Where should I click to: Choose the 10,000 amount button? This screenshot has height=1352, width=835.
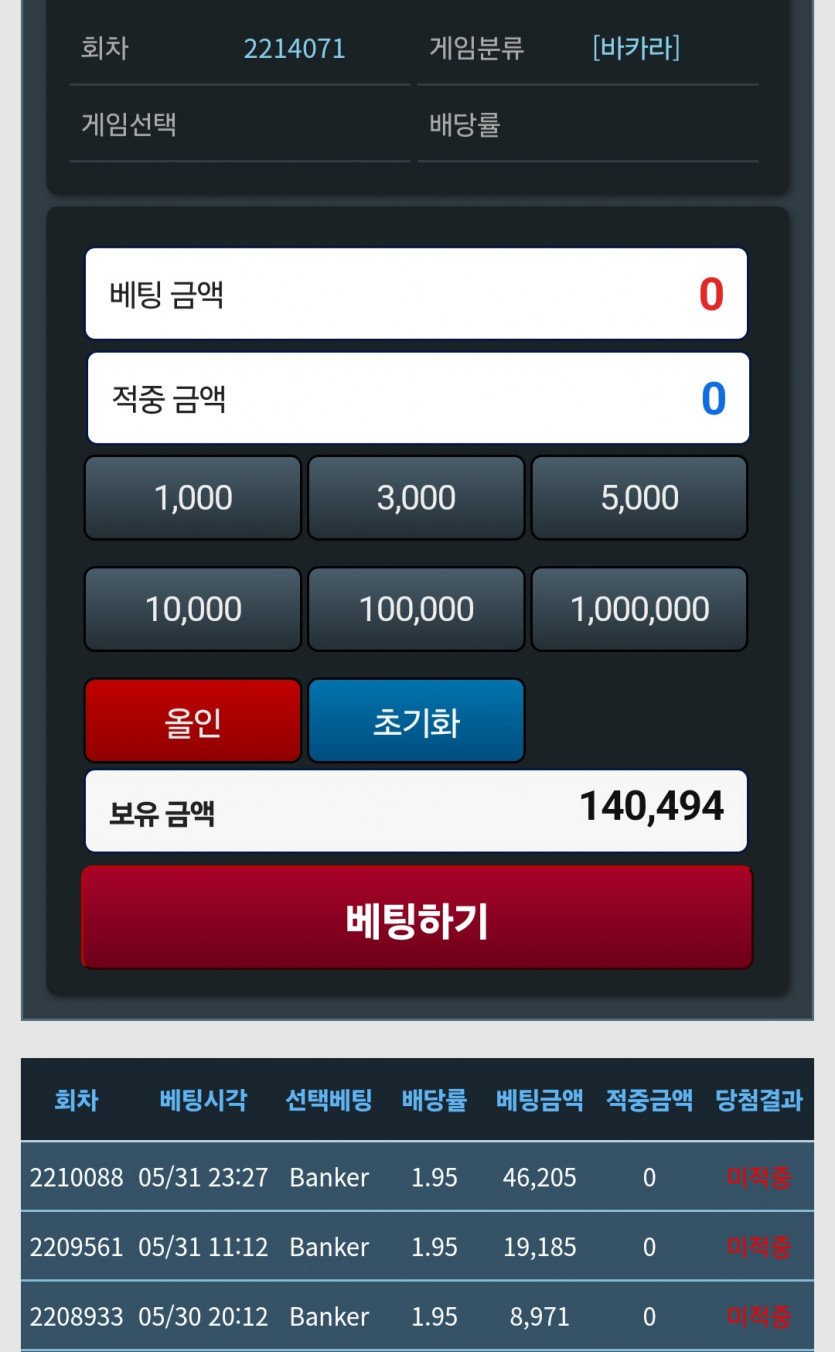tap(193, 609)
